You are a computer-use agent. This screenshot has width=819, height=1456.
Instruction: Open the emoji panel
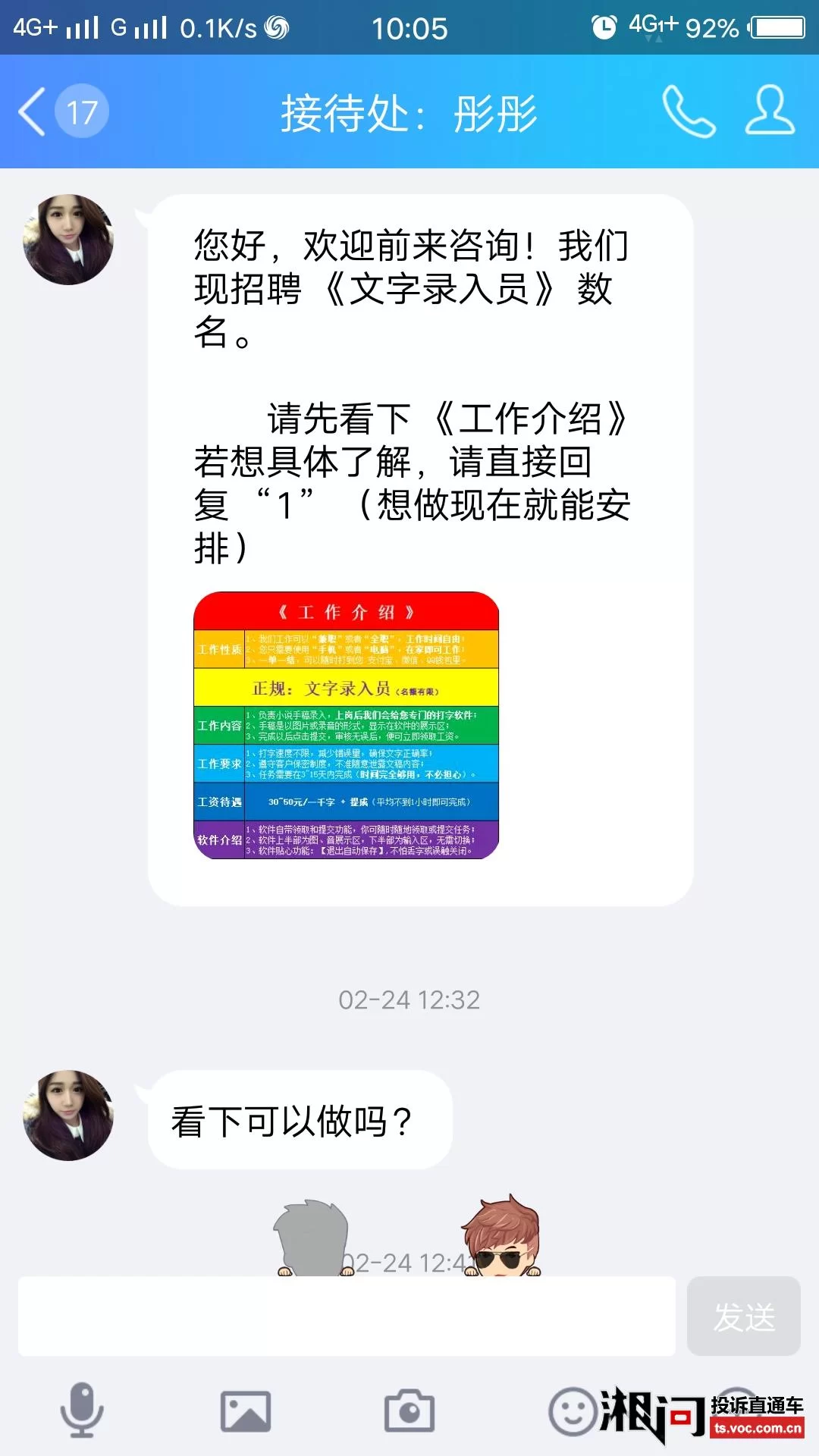[x=572, y=1411]
